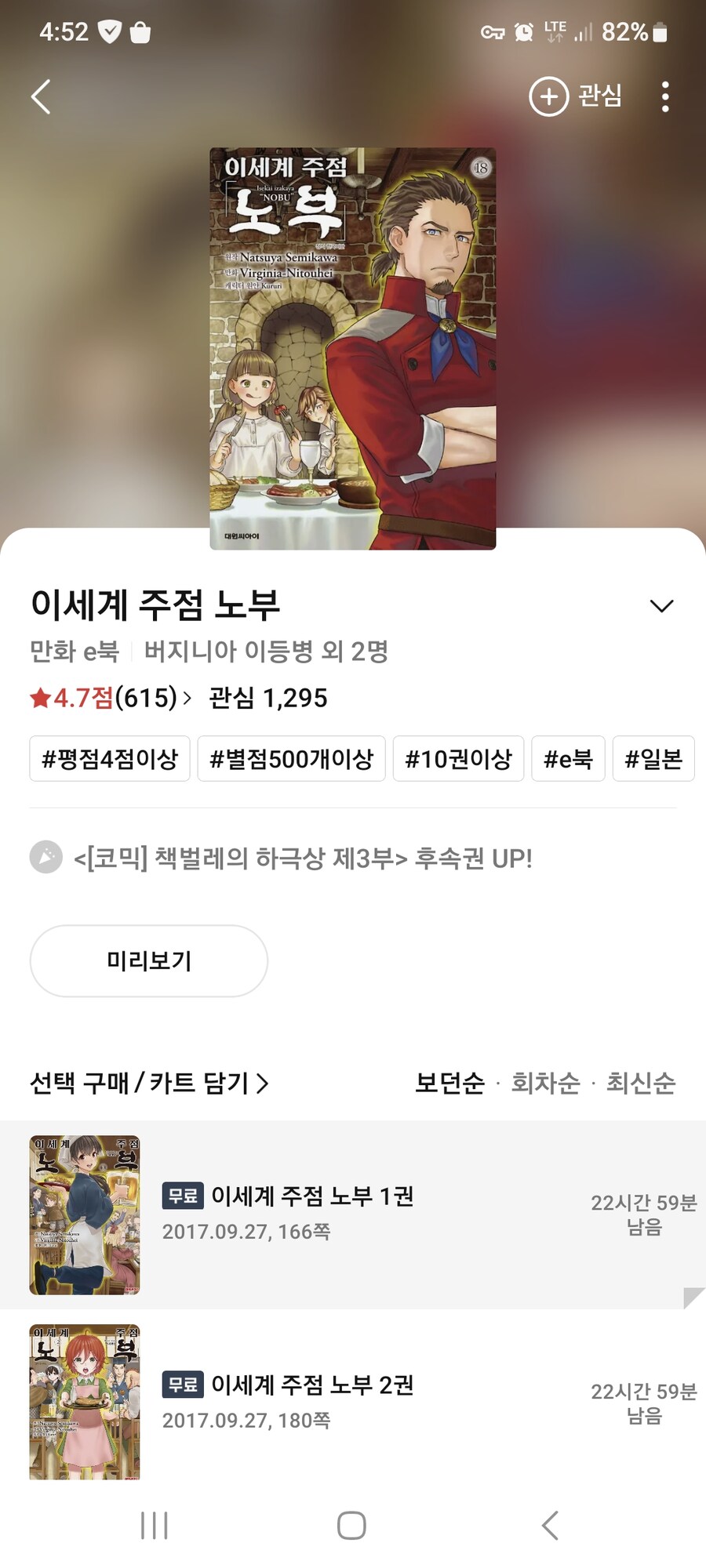Screen dimensions: 706x1568
Task: Open the book cover image
Action: click(x=353, y=349)
